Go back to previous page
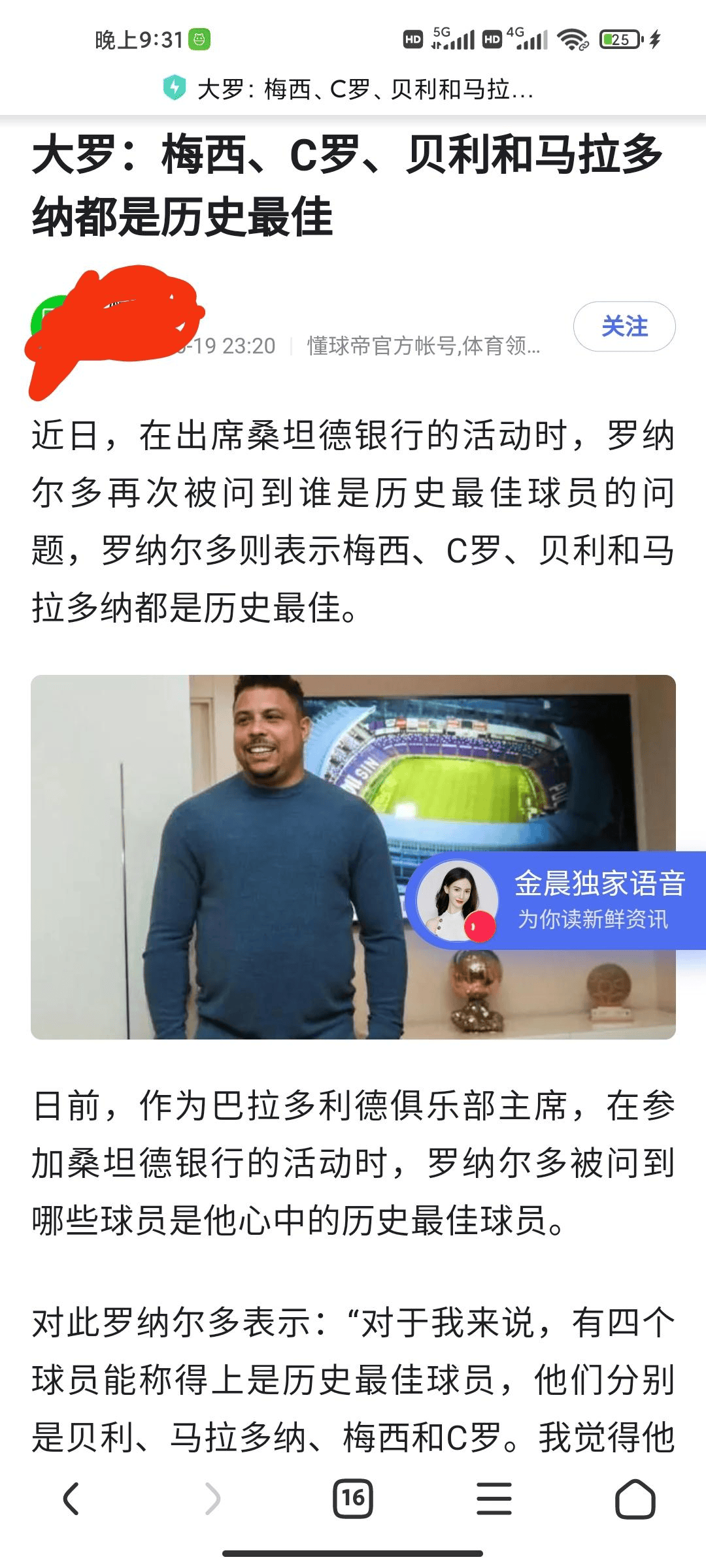Image resolution: width=706 pixels, height=1568 pixels. coord(71,1498)
